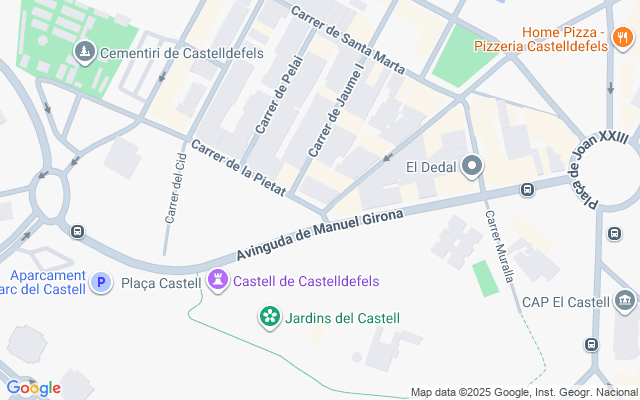This screenshot has width=640, height=400.
Task: Open the Aparcament parking marker
Action: pos(100,284)
